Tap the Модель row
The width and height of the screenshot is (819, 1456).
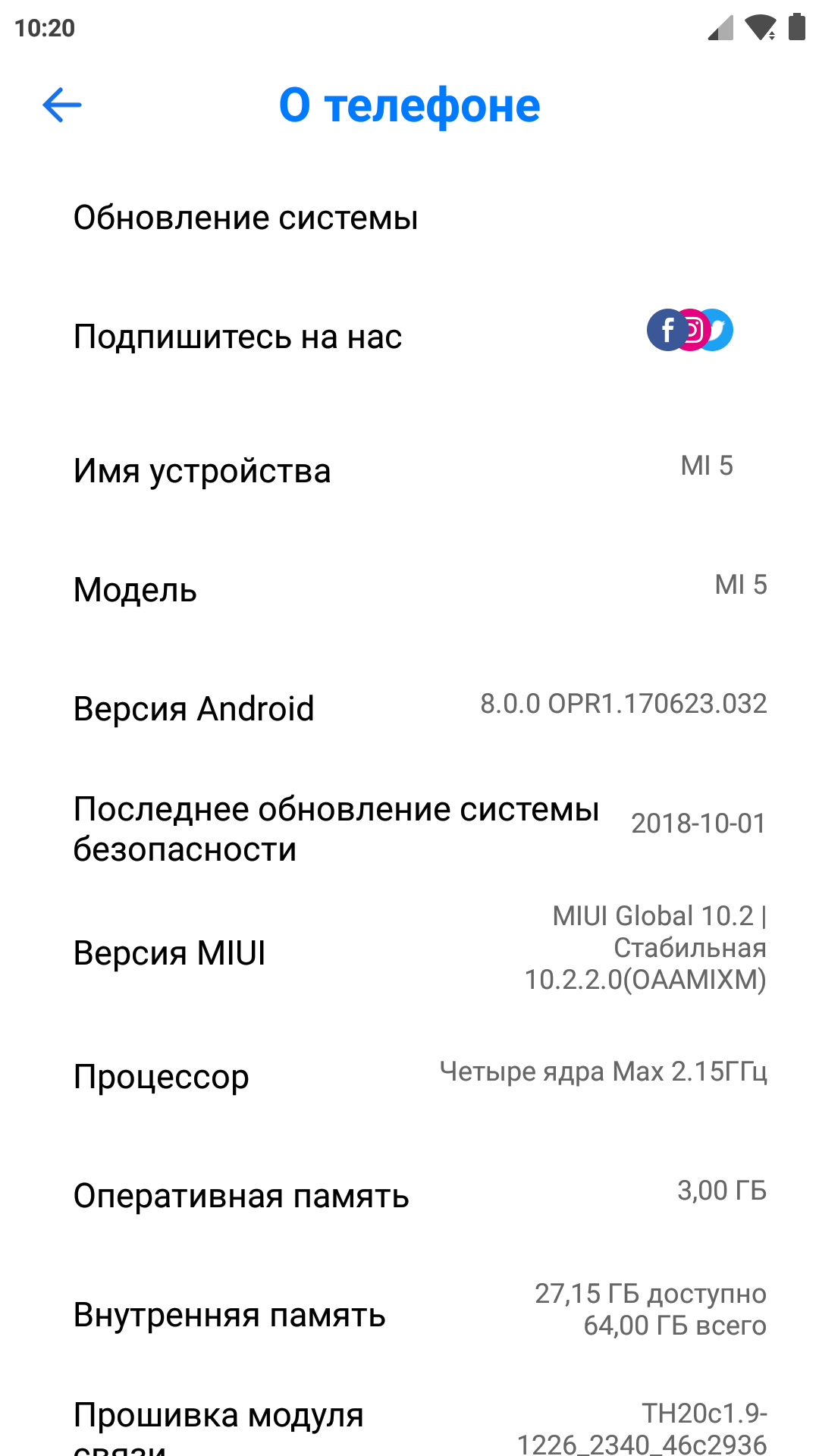tap(409, 590)
